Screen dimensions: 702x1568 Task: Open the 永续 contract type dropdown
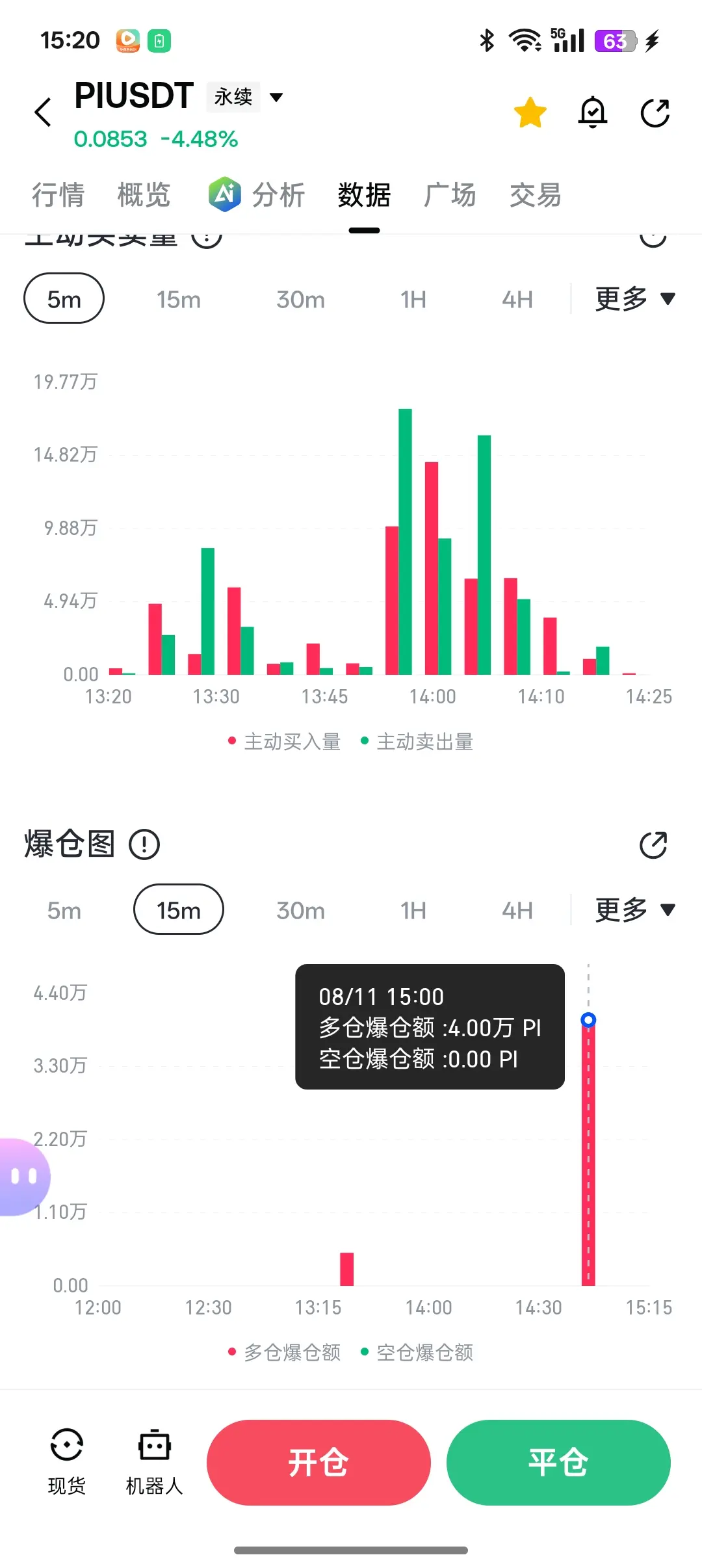[246, 97]
